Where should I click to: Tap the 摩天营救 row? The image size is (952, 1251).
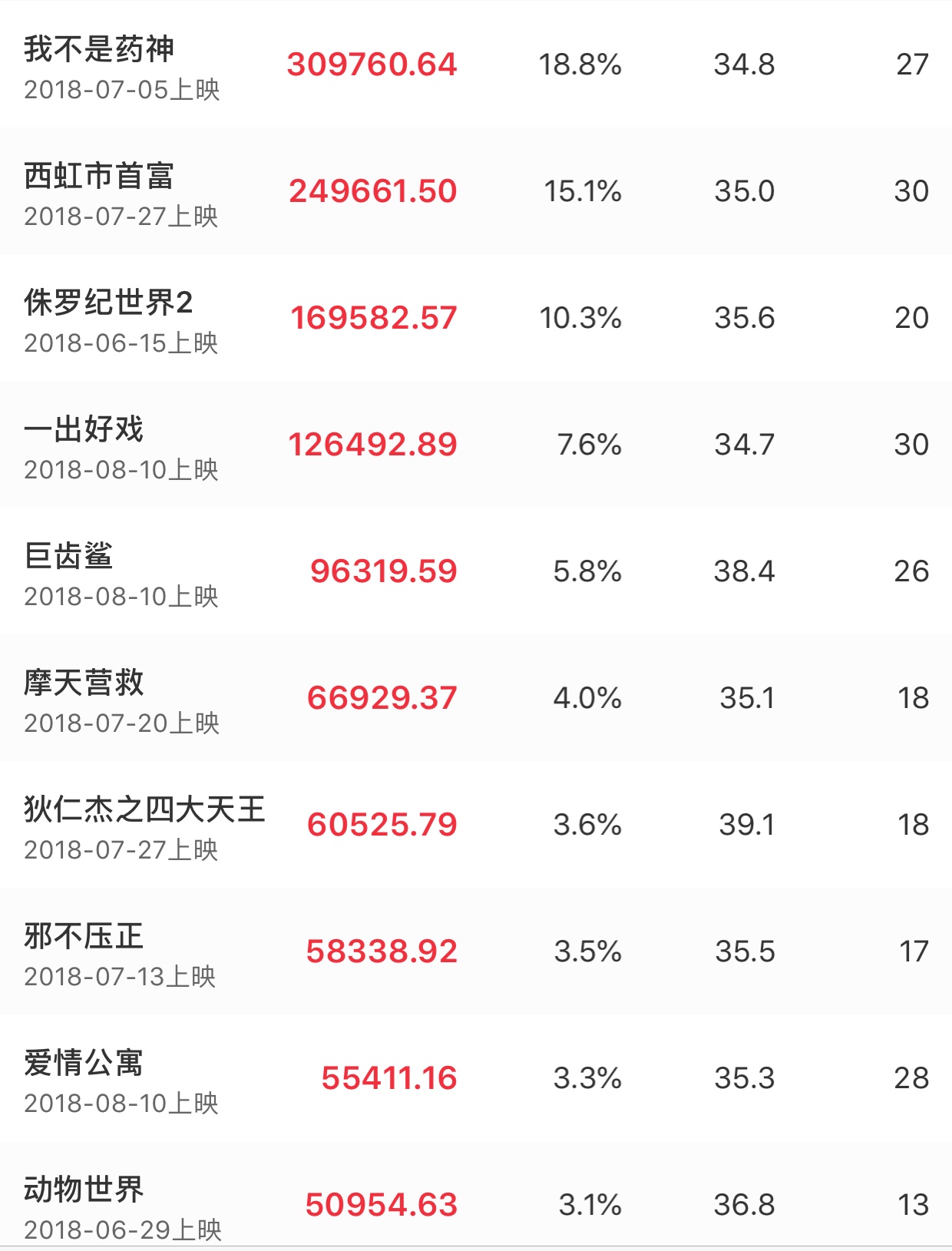(x=84, y=683)
